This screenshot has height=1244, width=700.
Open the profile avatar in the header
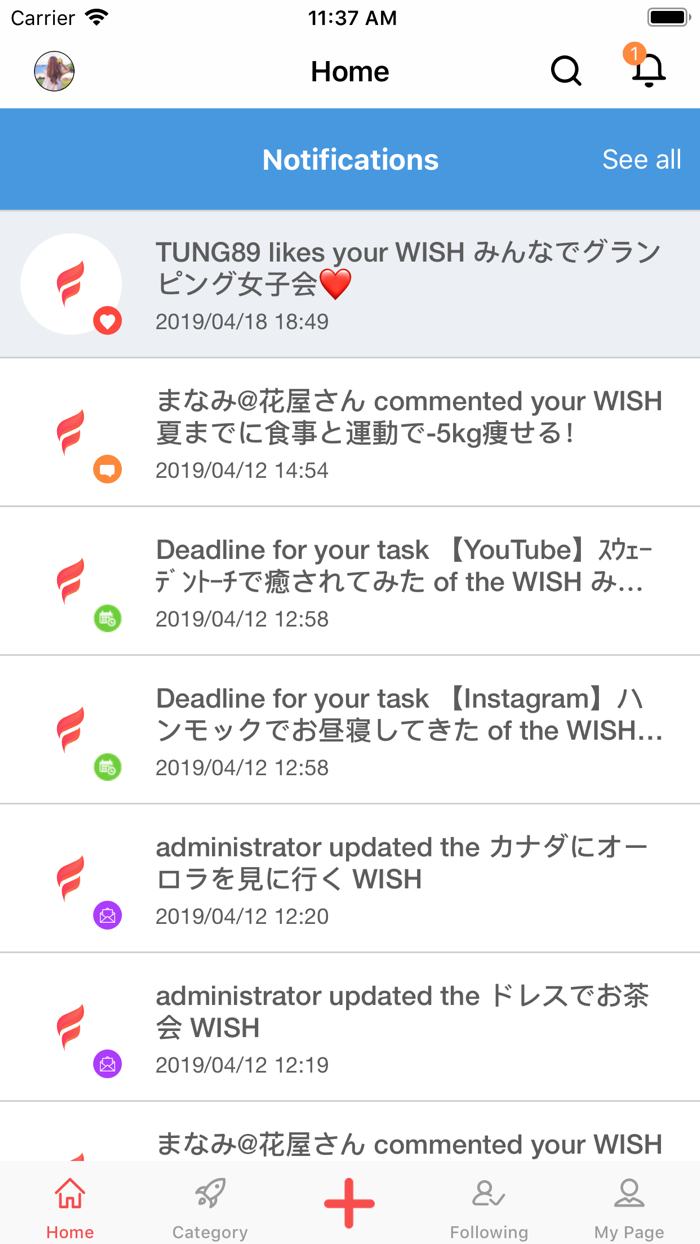pos(54,71)
